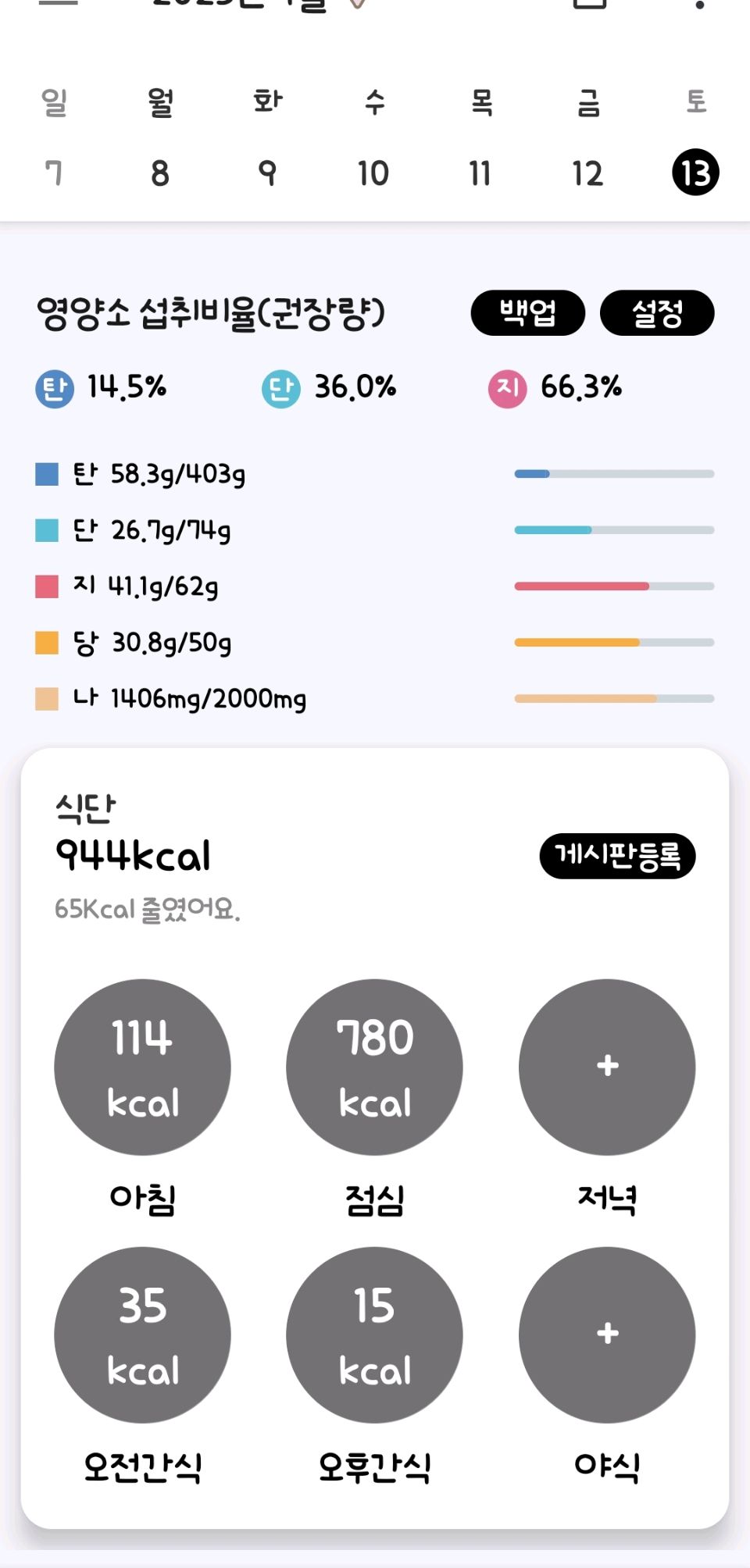The width and height of the screenshot is (750, 1568).
Task: Tap 게시판등록 to post the diet
Action: [617, 856]
